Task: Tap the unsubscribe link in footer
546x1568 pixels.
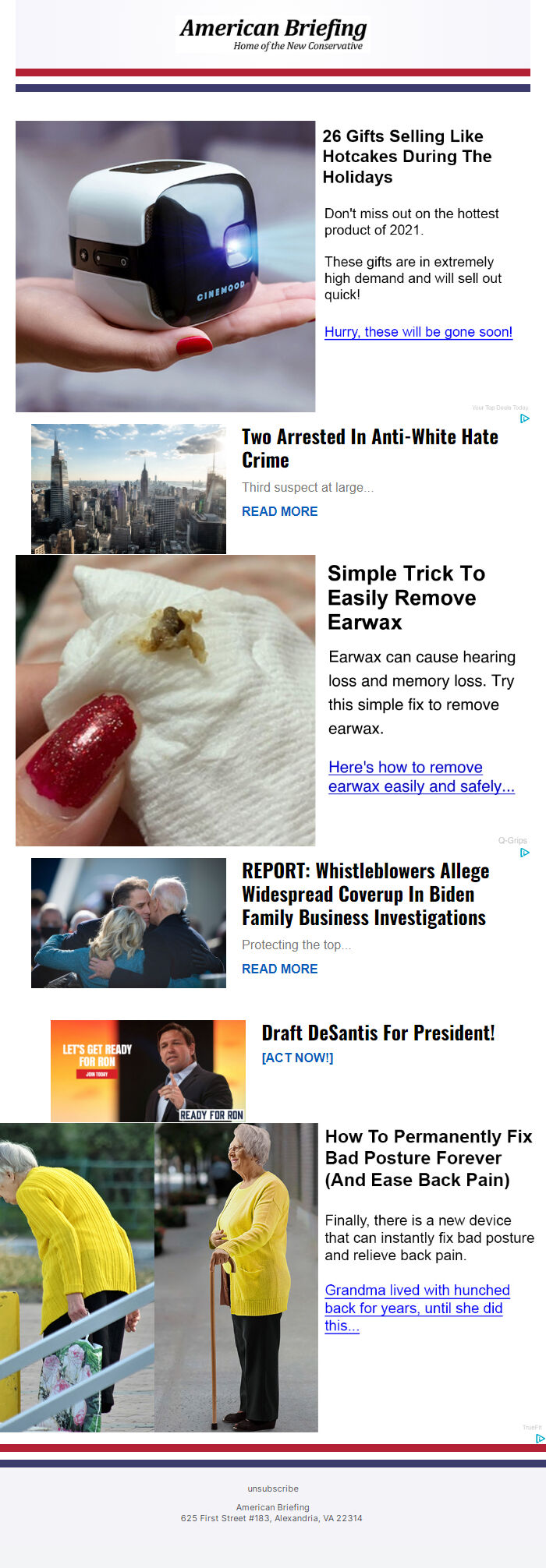Action: coord(273,1489)
